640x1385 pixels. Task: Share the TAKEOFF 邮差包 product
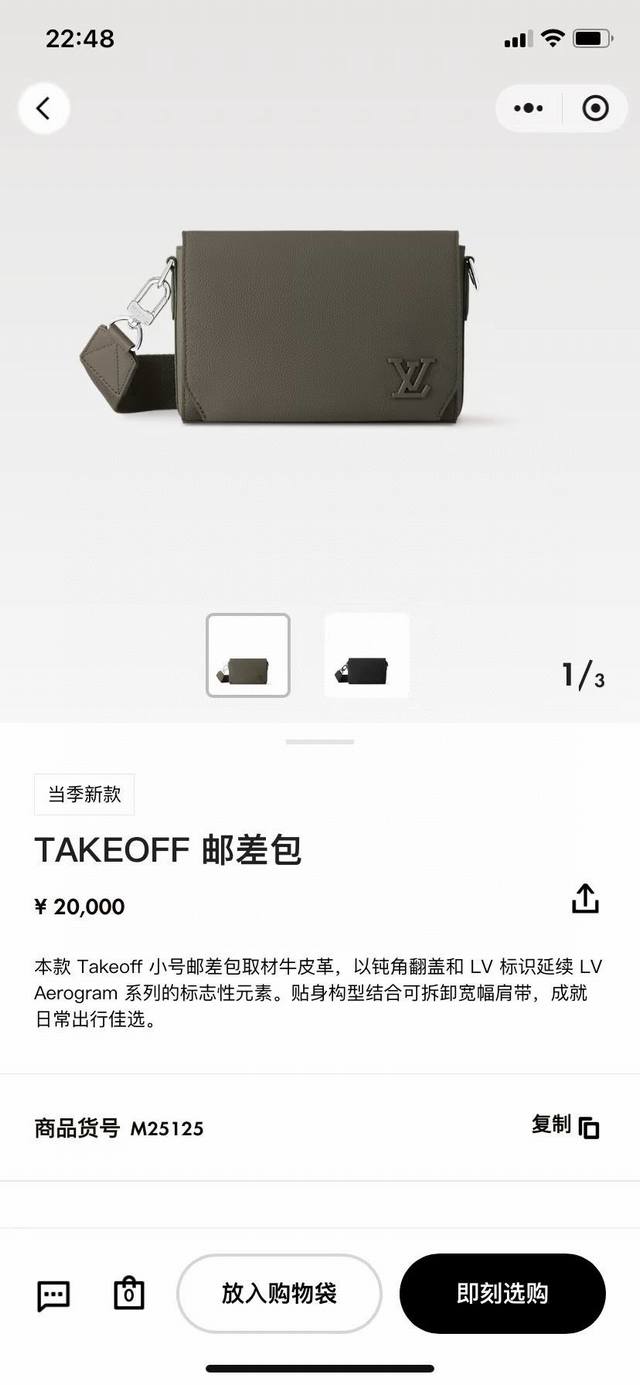(585, 898)
